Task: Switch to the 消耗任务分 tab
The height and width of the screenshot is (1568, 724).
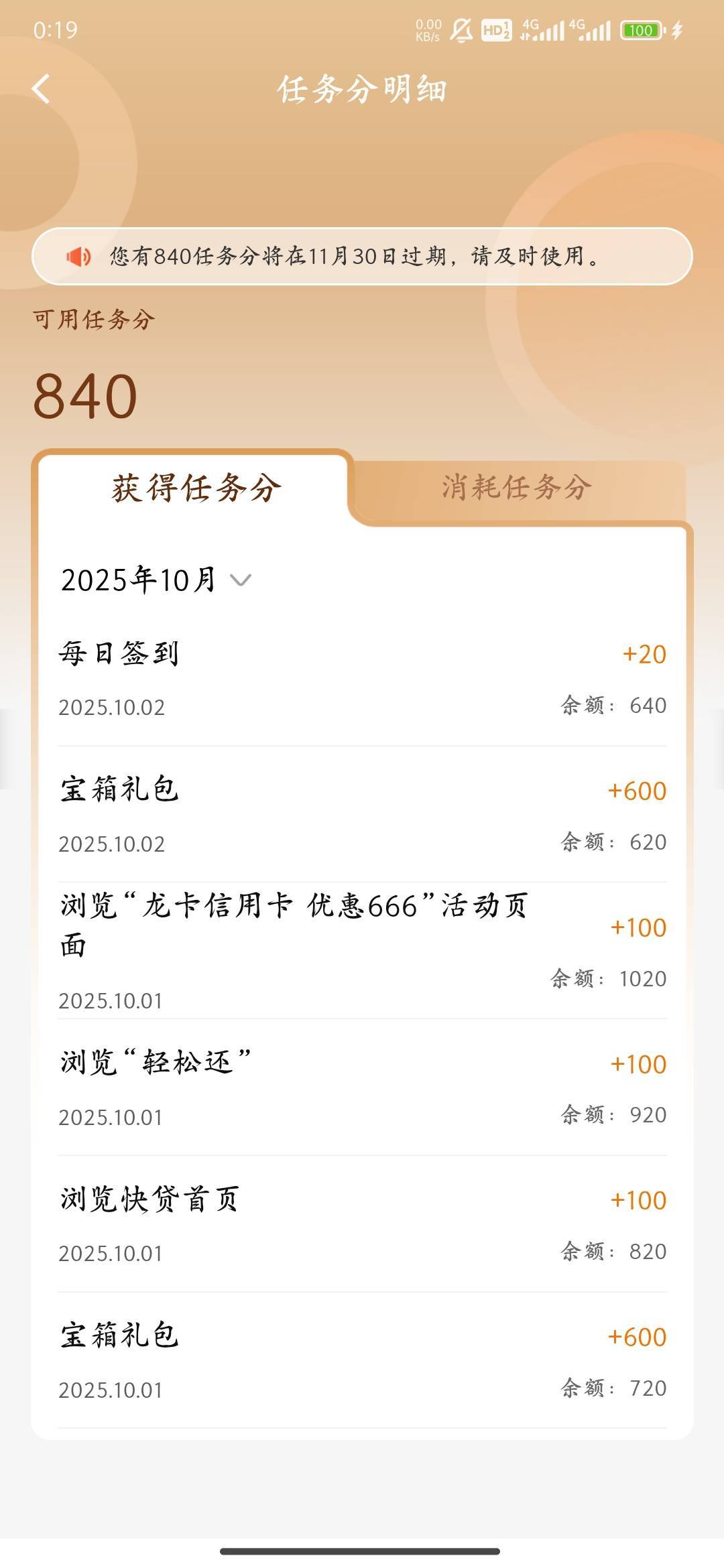Action: (517, 488)
